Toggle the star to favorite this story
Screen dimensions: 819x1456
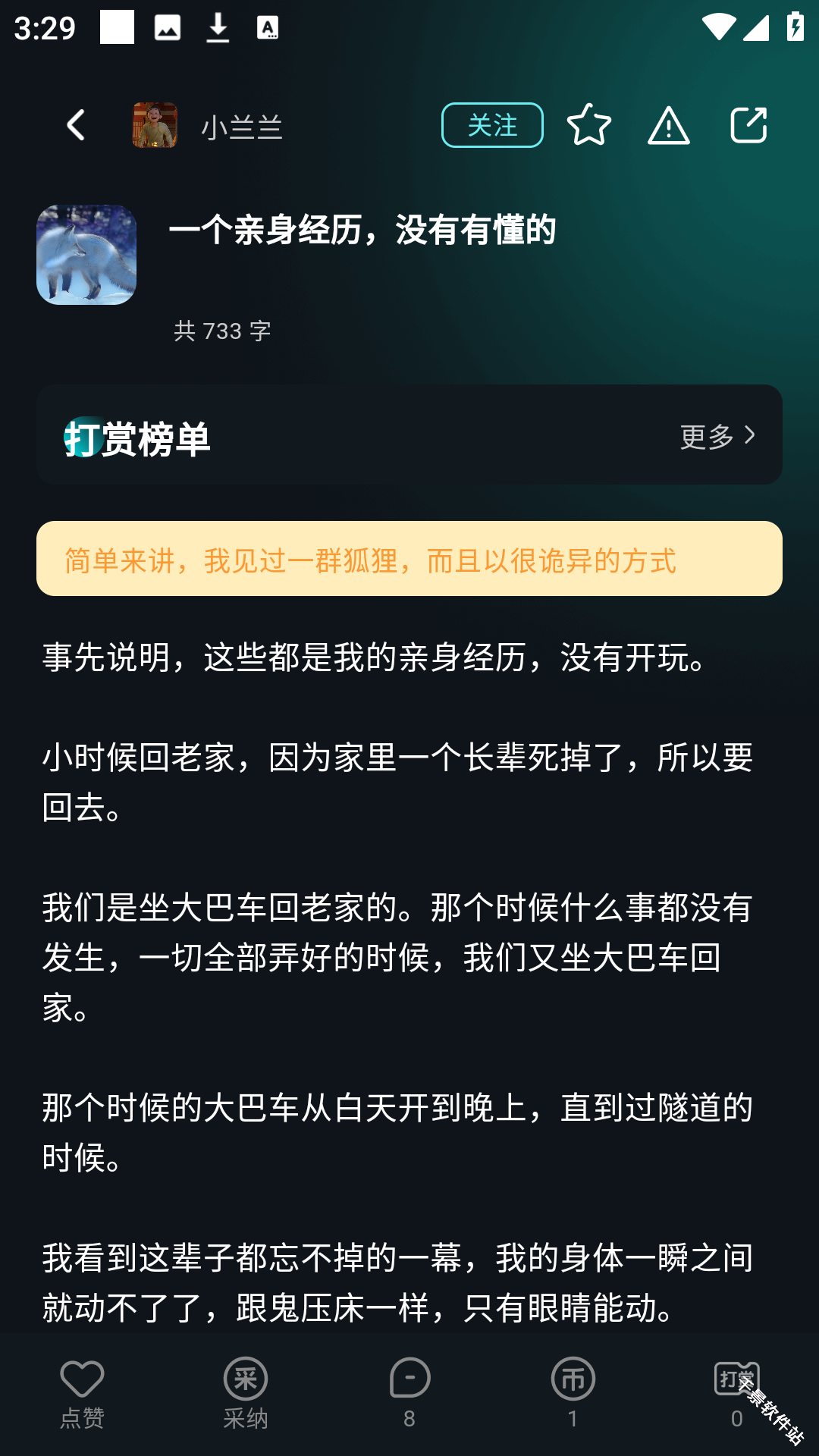pos(591,126)
